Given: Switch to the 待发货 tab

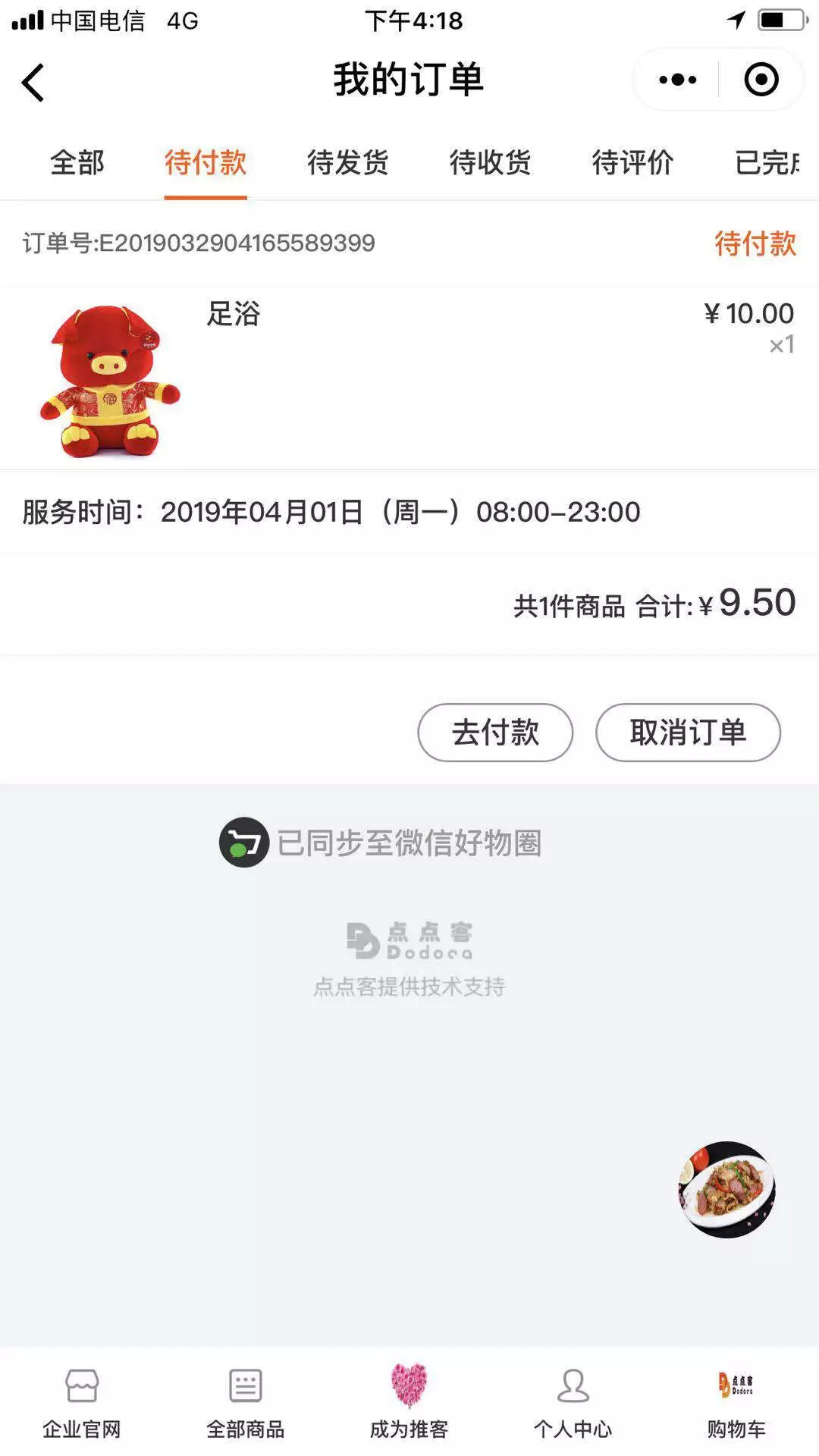Looking at the screenshot, I should pos(348,162).
